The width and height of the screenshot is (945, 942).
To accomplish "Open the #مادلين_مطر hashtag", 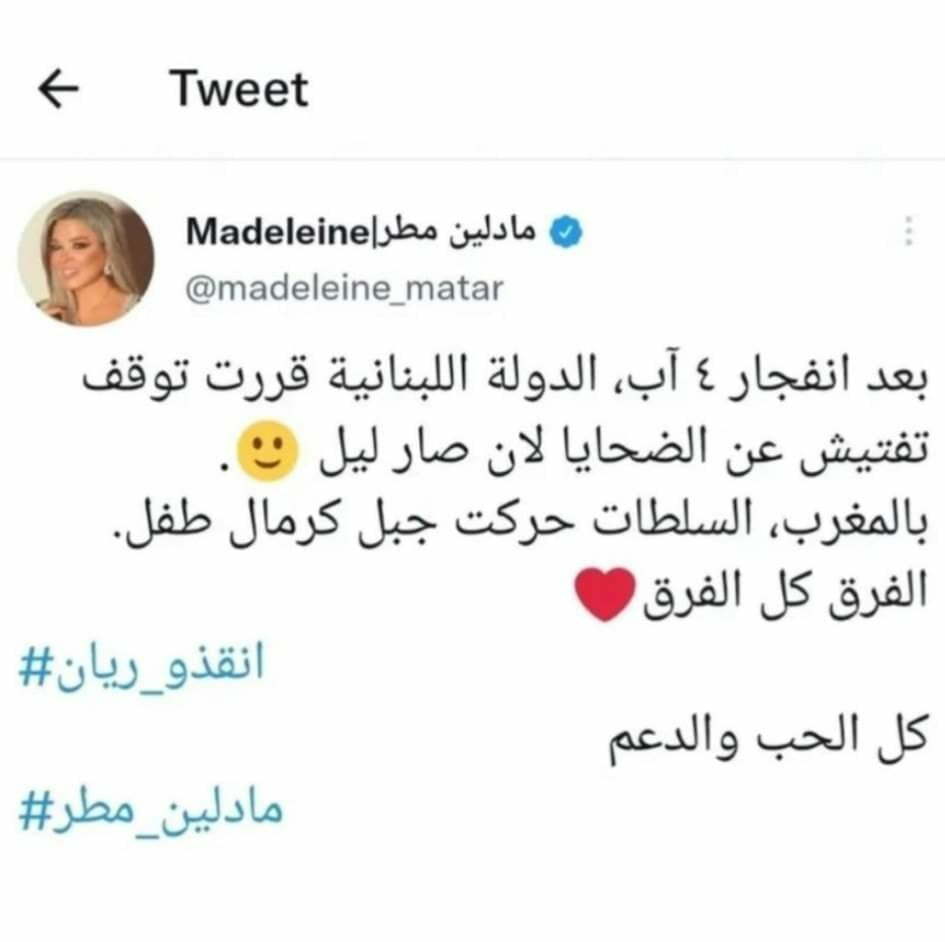I will tap(151, 809).
